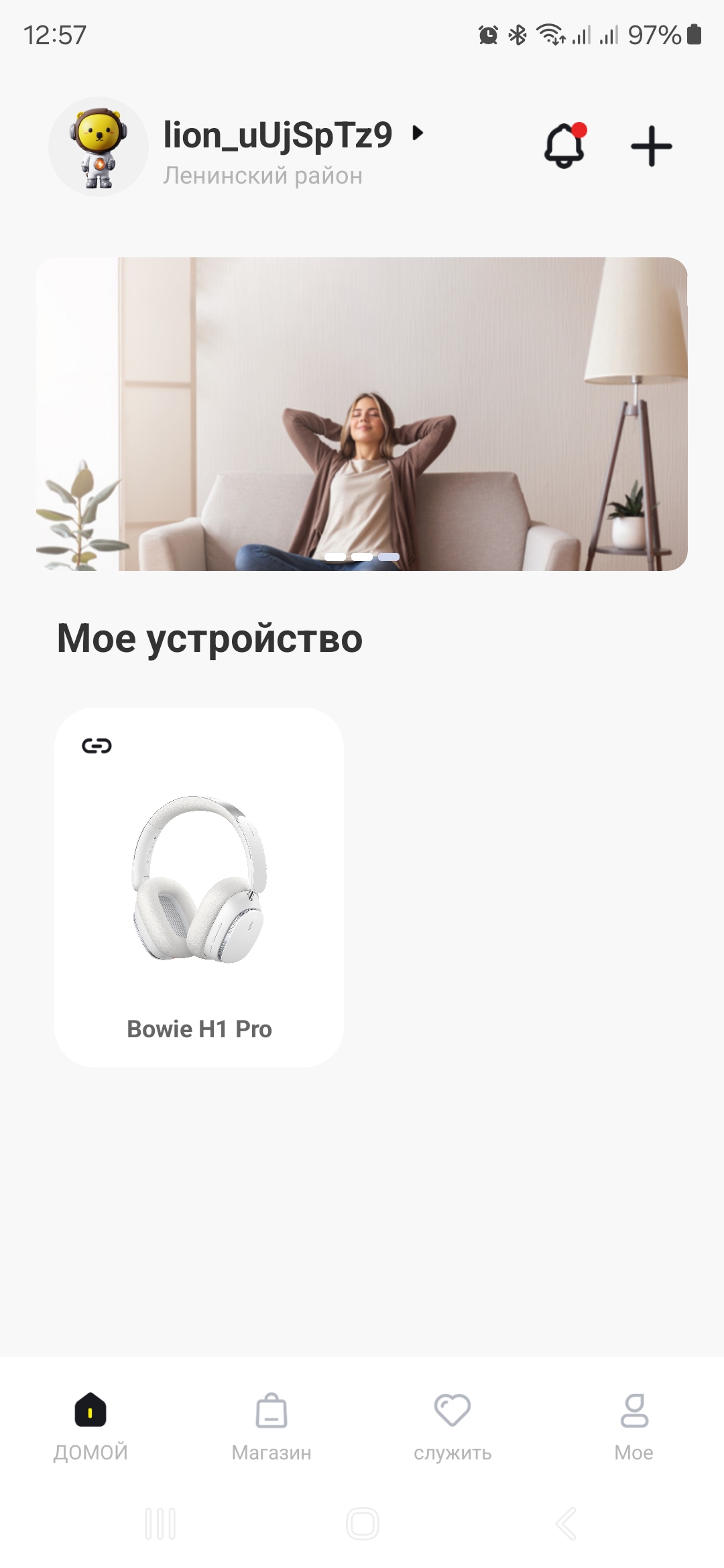The image size is (724, 1568).
Task: Tap the system back button
Action: pyautogui.click(x=565, y=1524)
